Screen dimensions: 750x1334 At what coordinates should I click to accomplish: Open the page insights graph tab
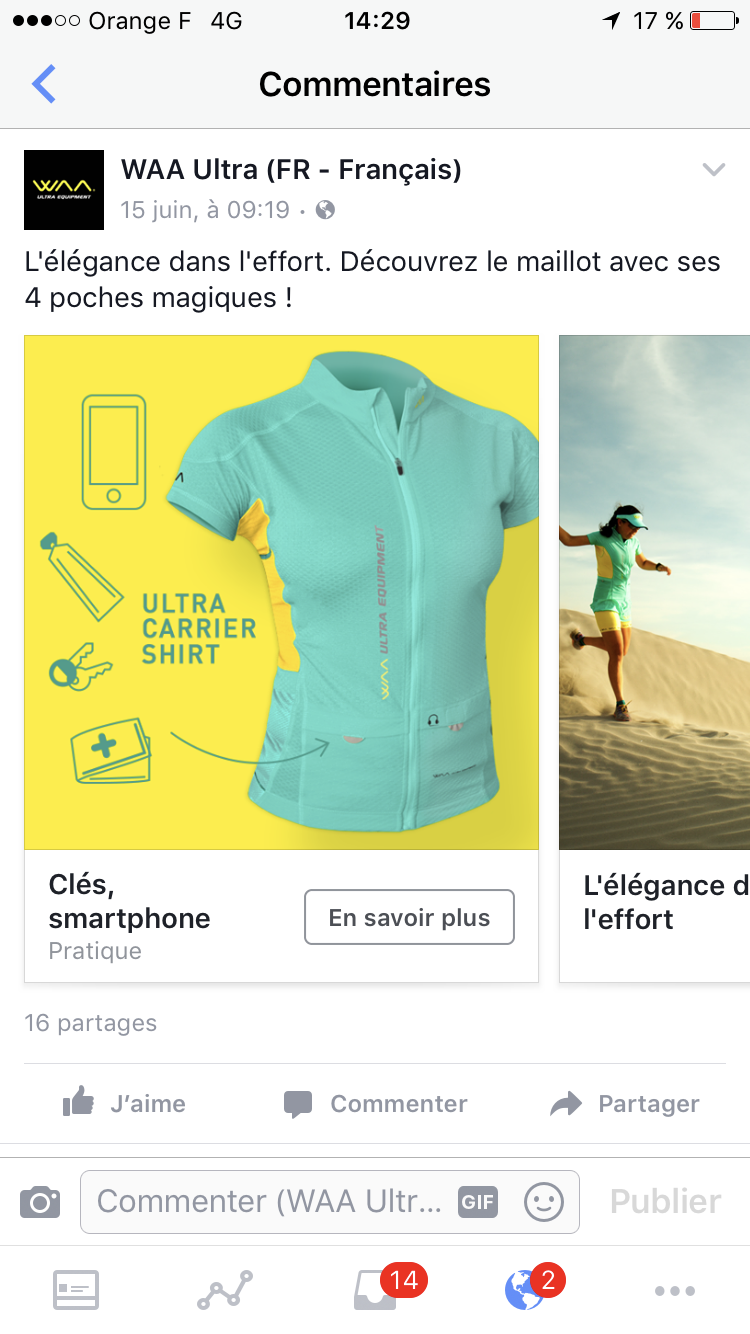point(225,1290)
